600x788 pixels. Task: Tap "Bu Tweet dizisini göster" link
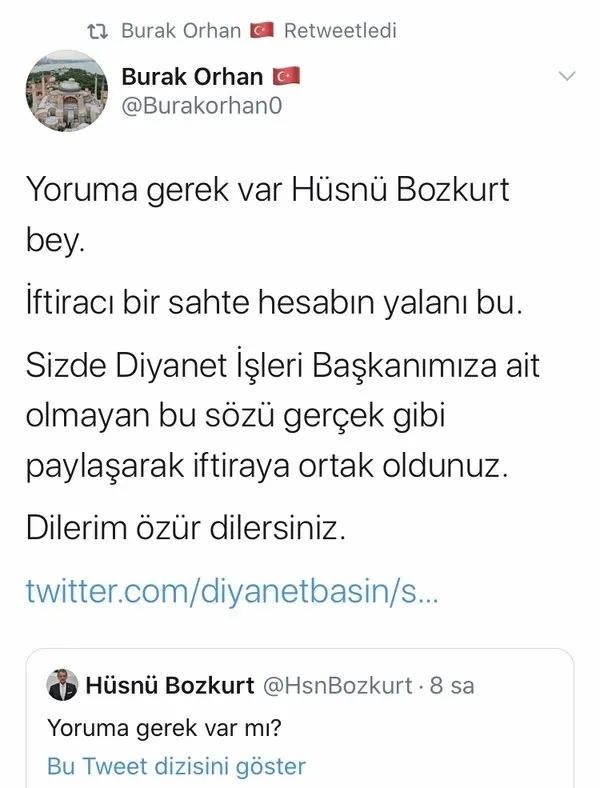[176, 767]
